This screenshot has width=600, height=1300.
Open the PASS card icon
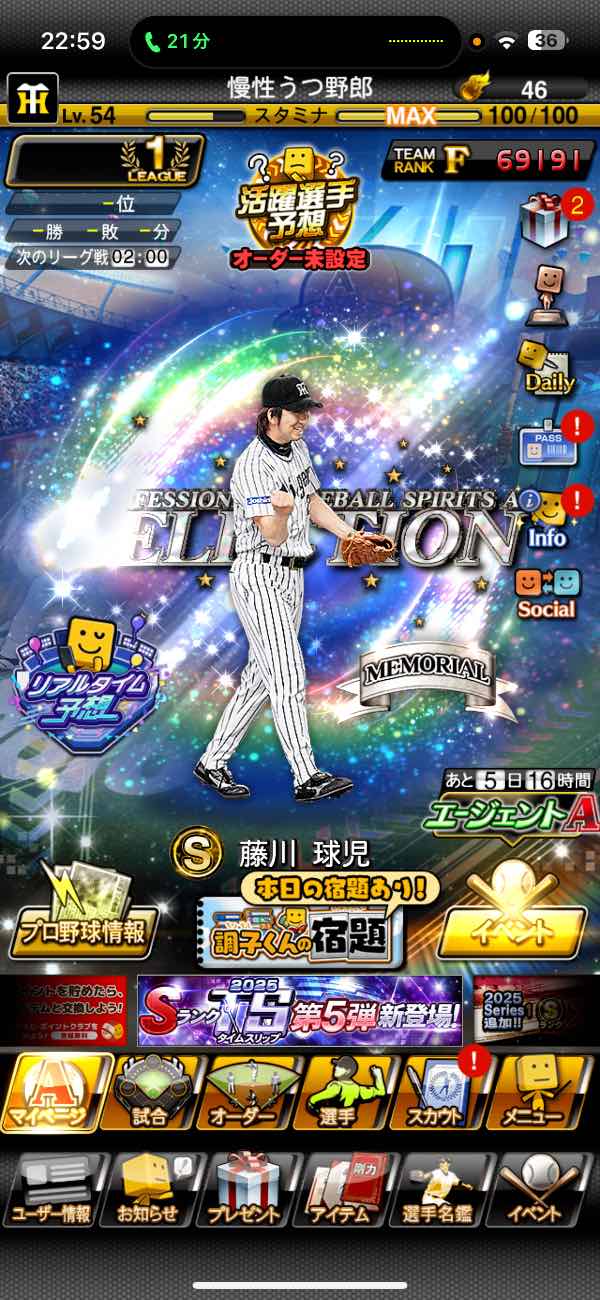[x=546, y=441]
